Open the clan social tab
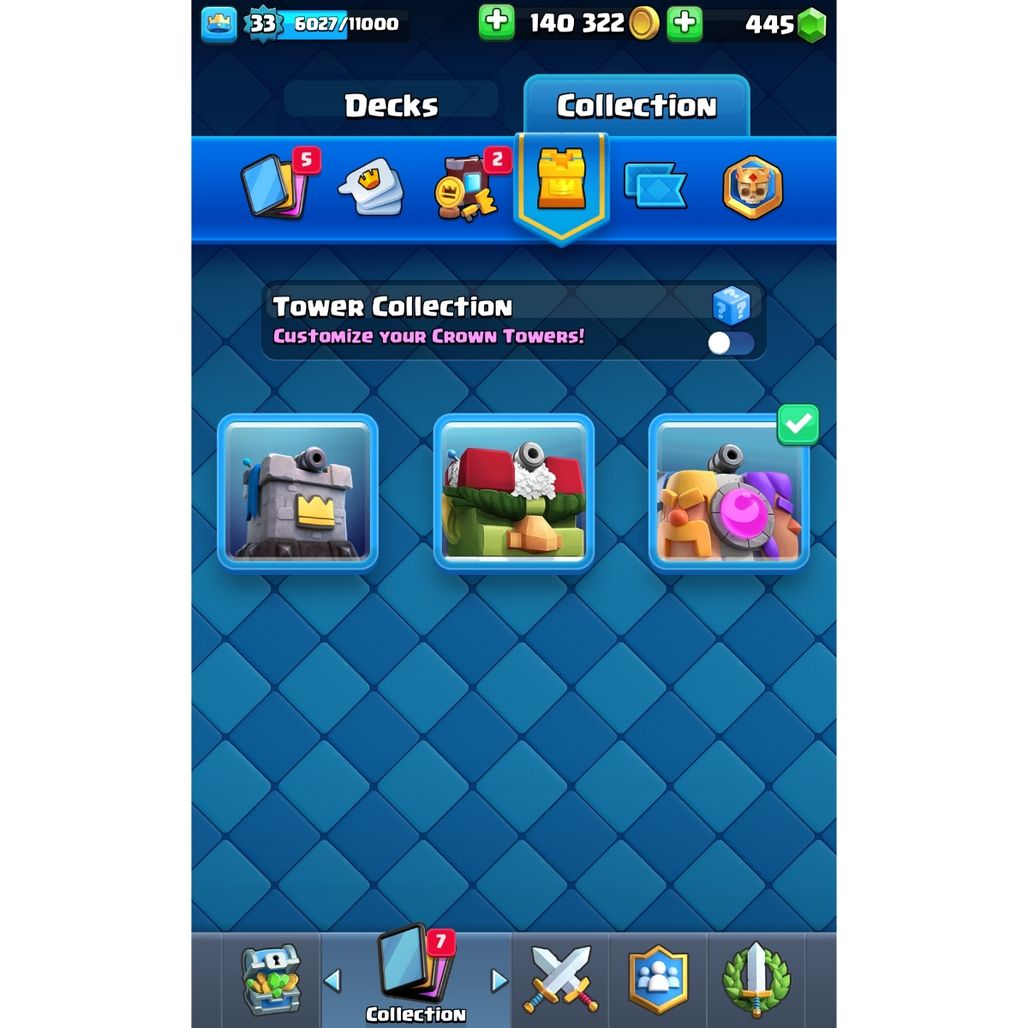1028x1028 pixels. pos(658,979)
